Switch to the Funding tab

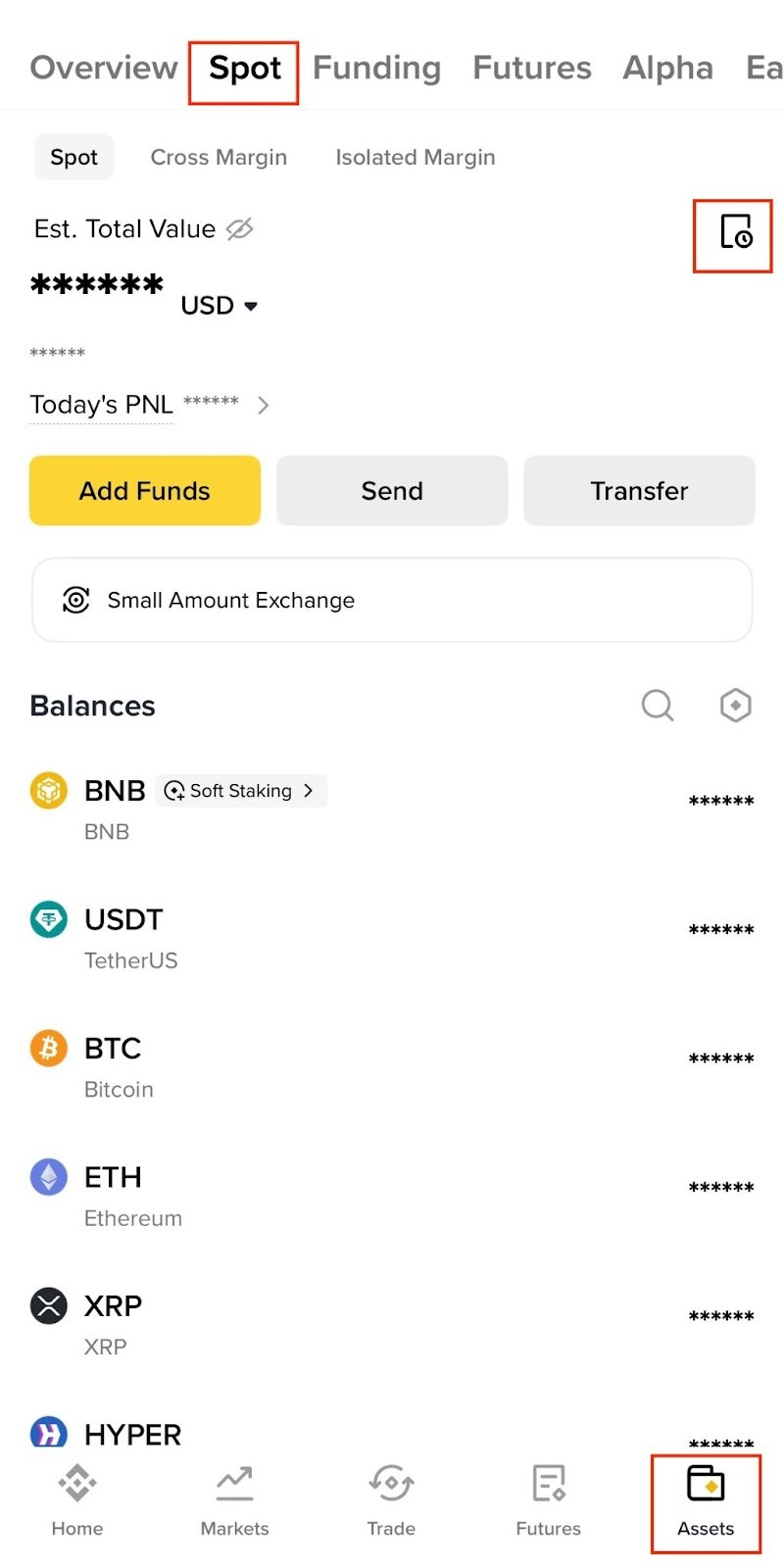[376, 68]
